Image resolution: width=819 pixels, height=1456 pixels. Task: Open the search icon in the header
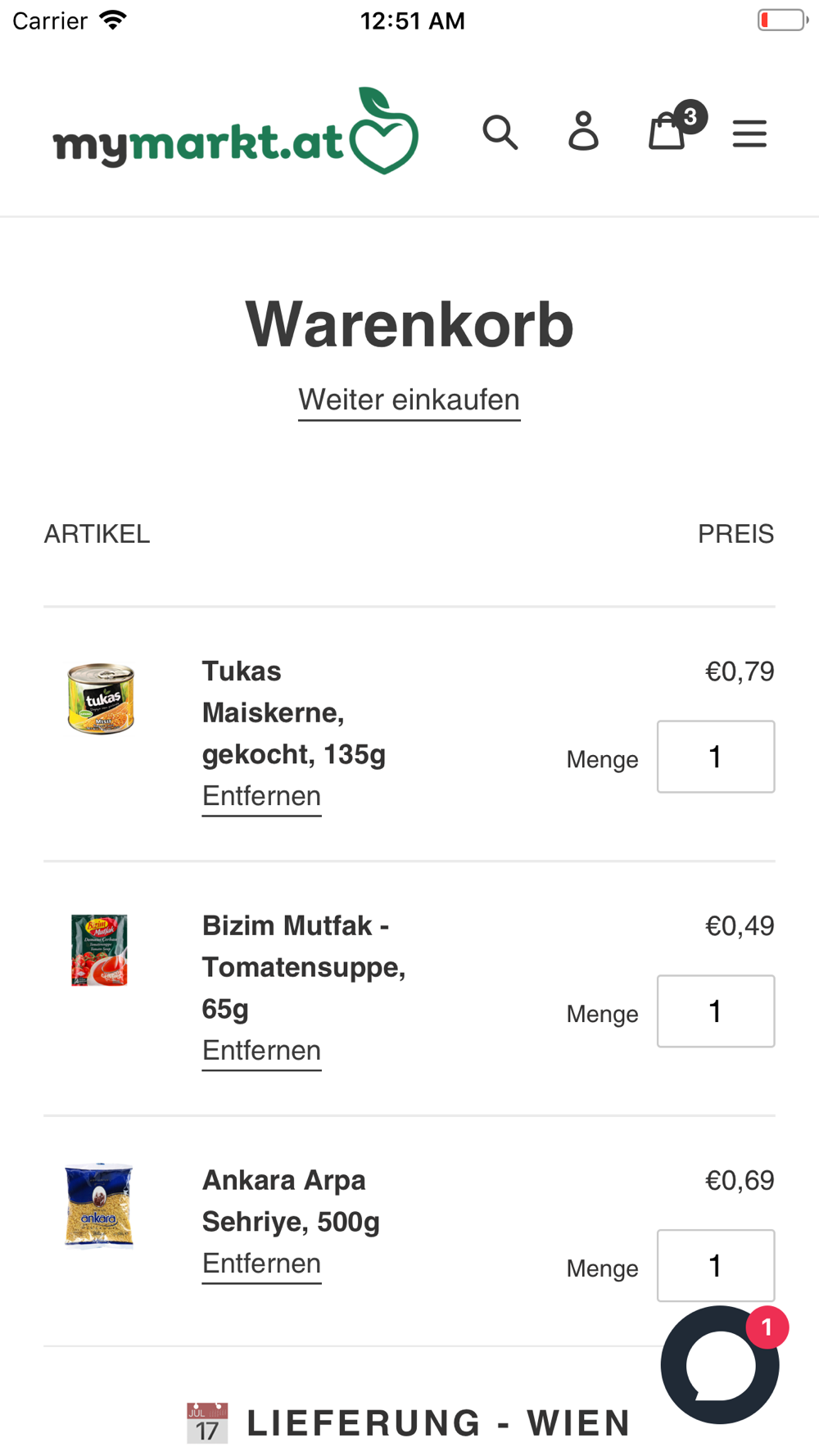[x=500, y=133]
